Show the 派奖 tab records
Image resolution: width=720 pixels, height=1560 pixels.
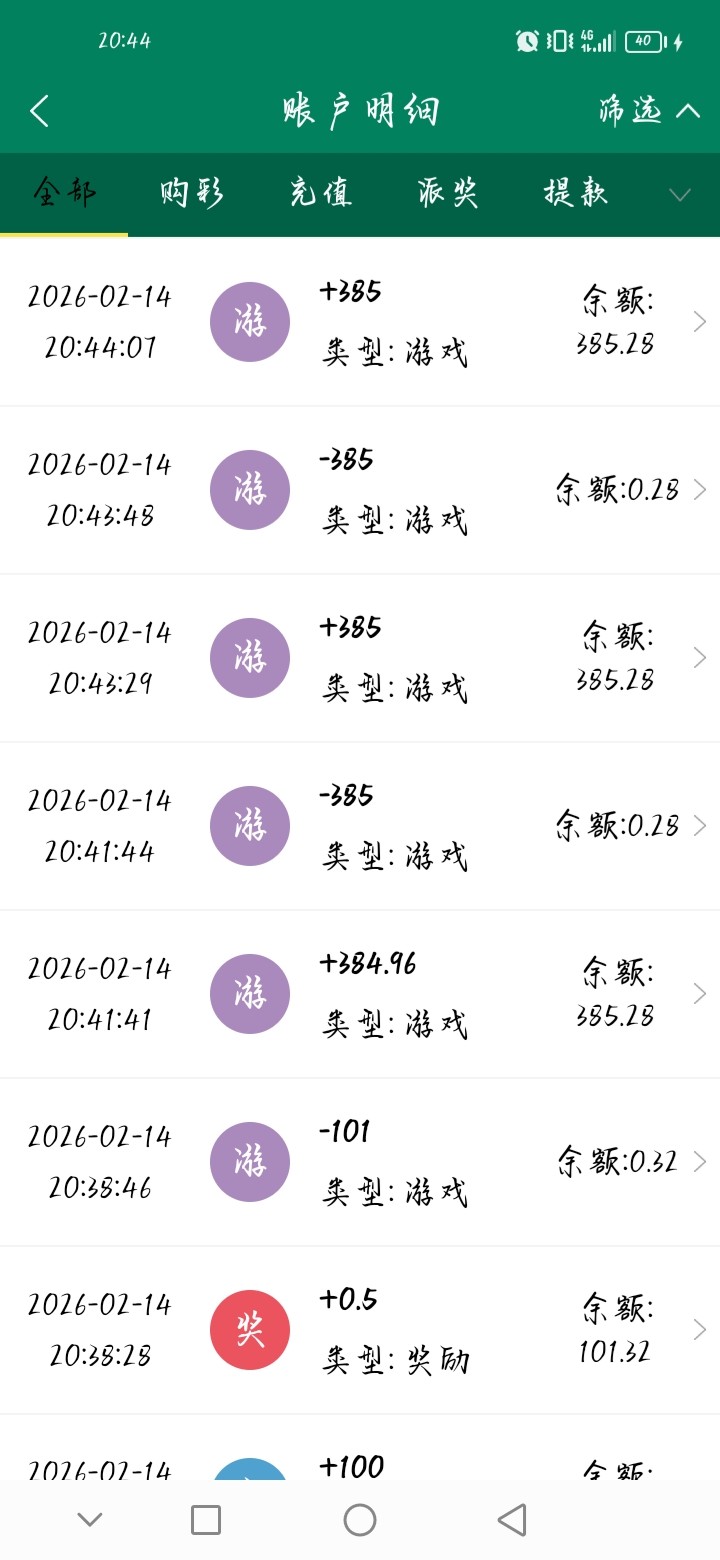pyautogui.click(x=448, y=193)
